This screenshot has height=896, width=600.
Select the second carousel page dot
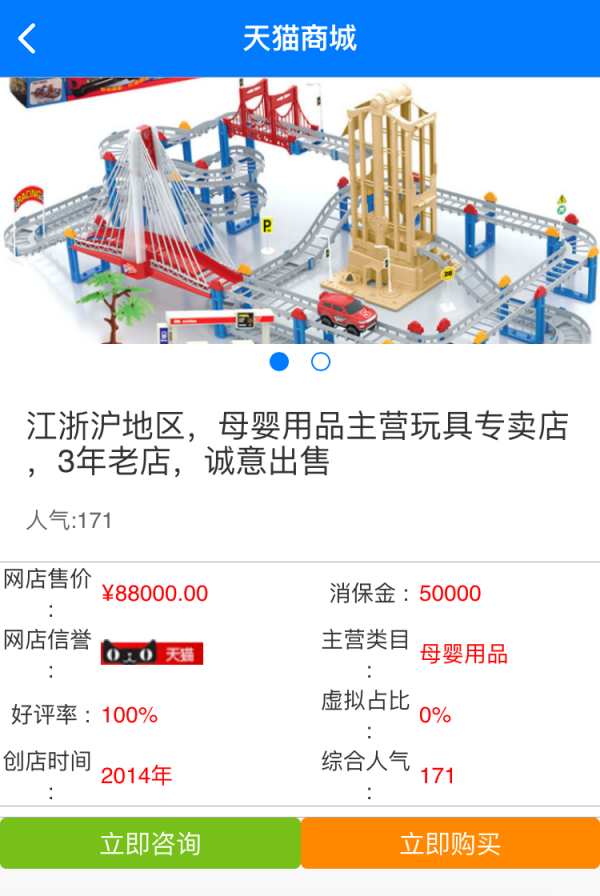point(321,362)
